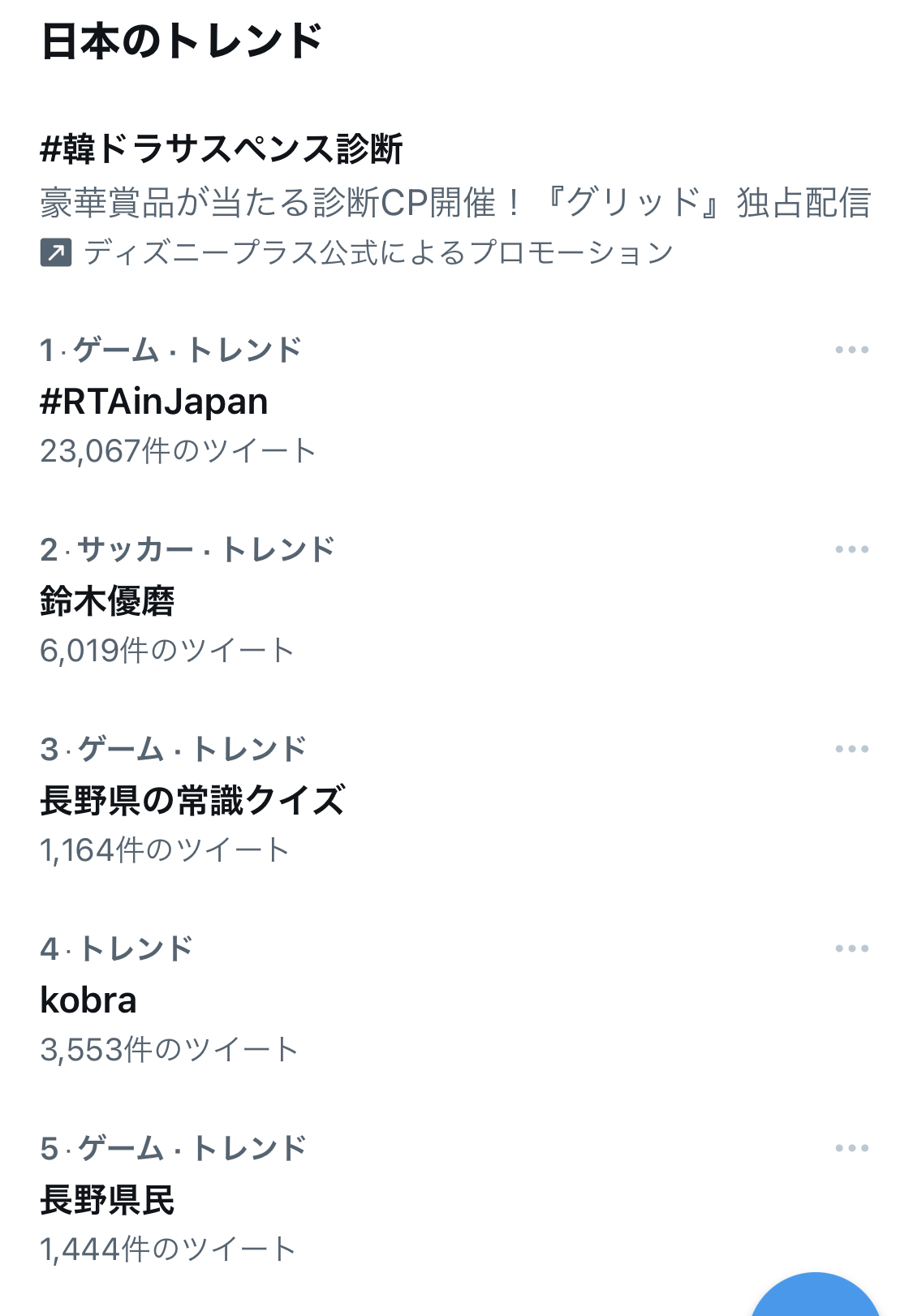
Task: View the 長野県民 trend
Action: [x=108, y=1200]
